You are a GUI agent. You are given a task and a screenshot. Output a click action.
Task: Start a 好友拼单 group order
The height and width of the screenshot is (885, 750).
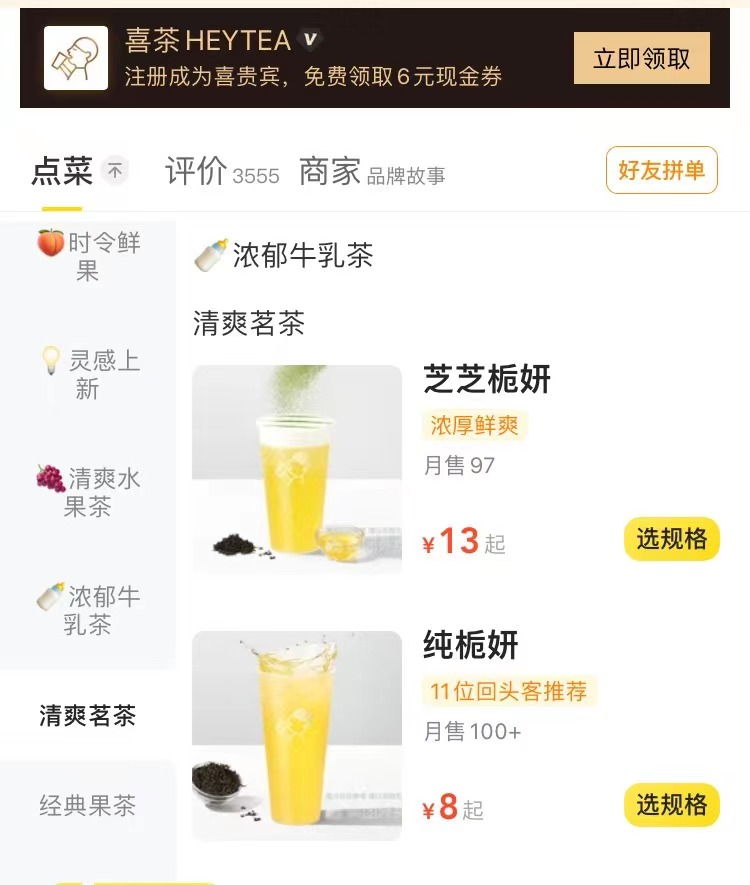point(660,170)
